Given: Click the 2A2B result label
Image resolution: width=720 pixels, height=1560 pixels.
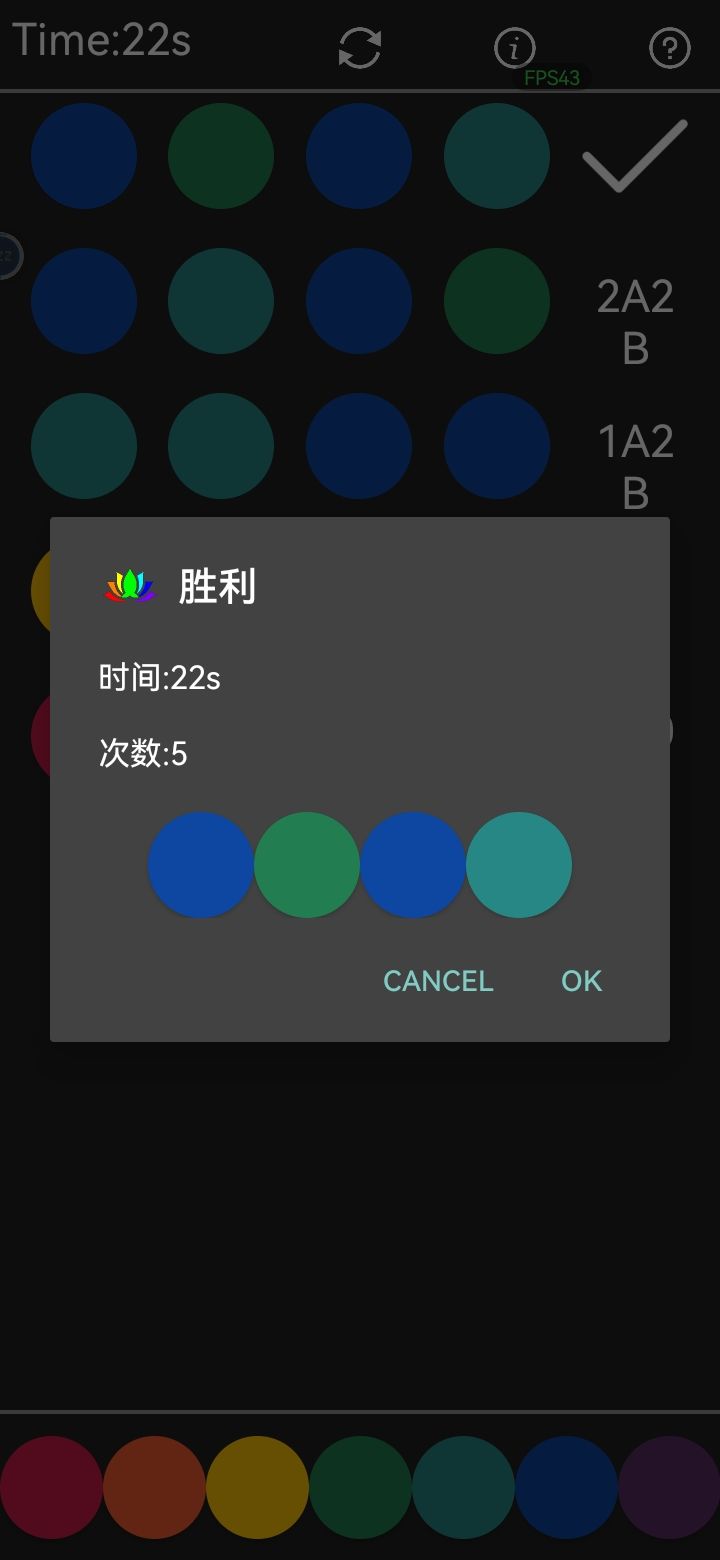Looking at the screenshot, I should tap(633, 320).
